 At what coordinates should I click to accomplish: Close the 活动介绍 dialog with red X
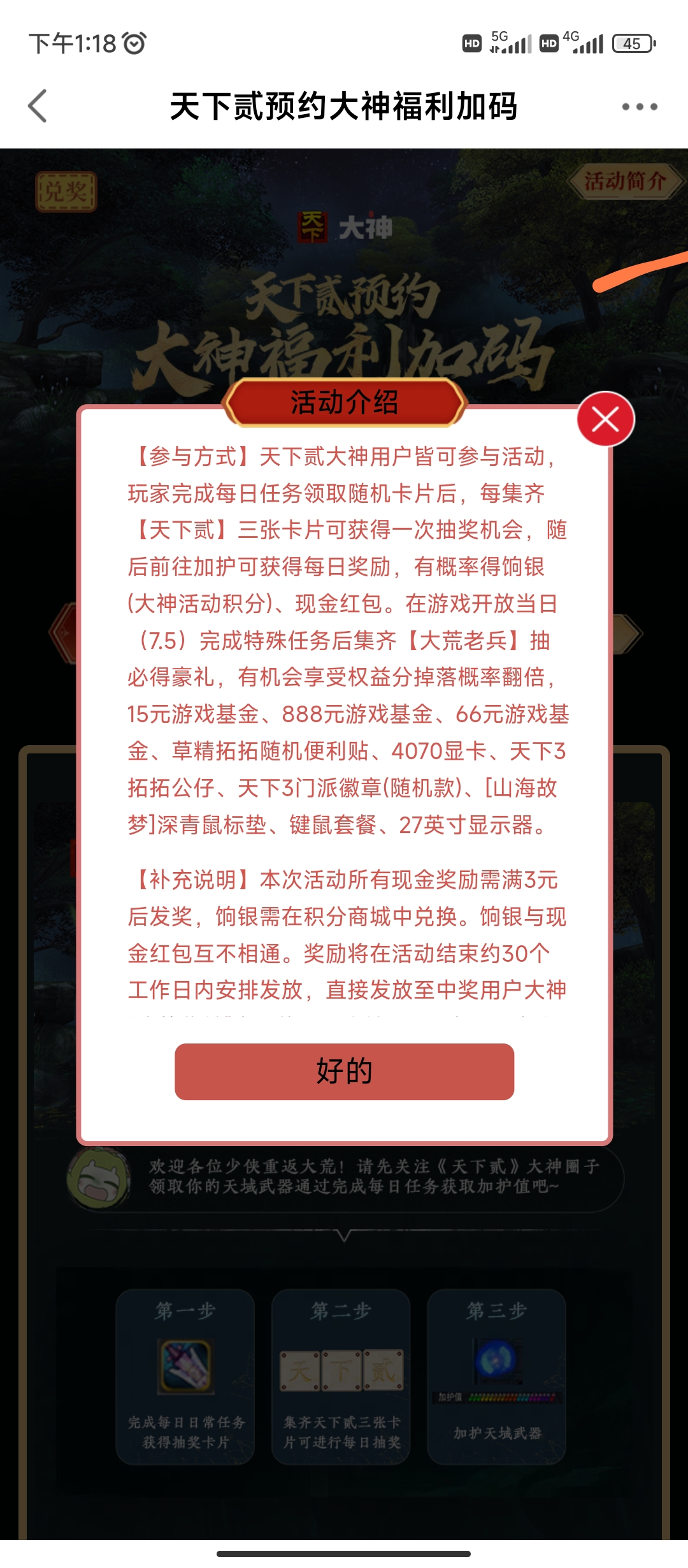click(605, 419)
